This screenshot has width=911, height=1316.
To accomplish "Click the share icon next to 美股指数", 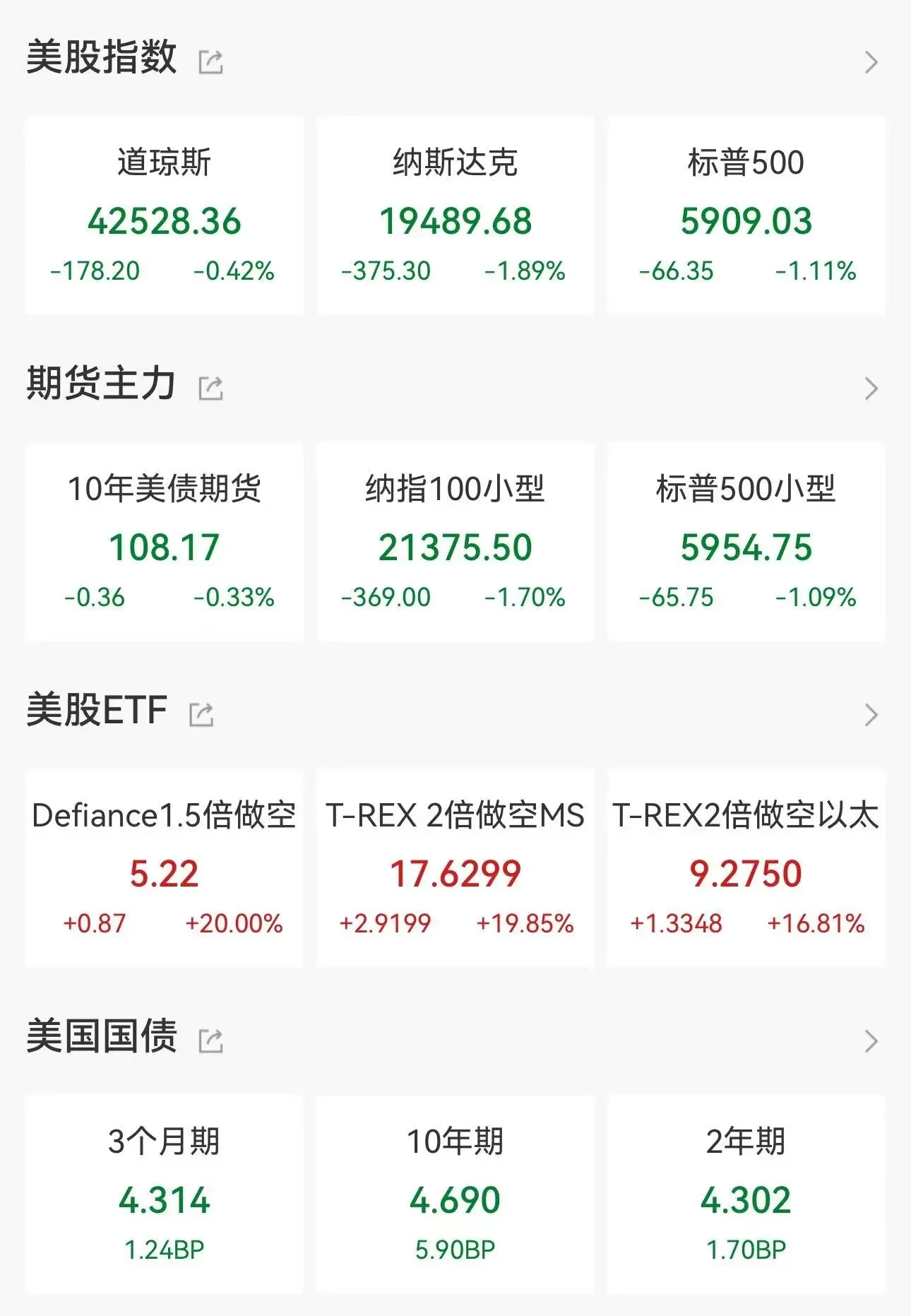I will tap(211, 62).
